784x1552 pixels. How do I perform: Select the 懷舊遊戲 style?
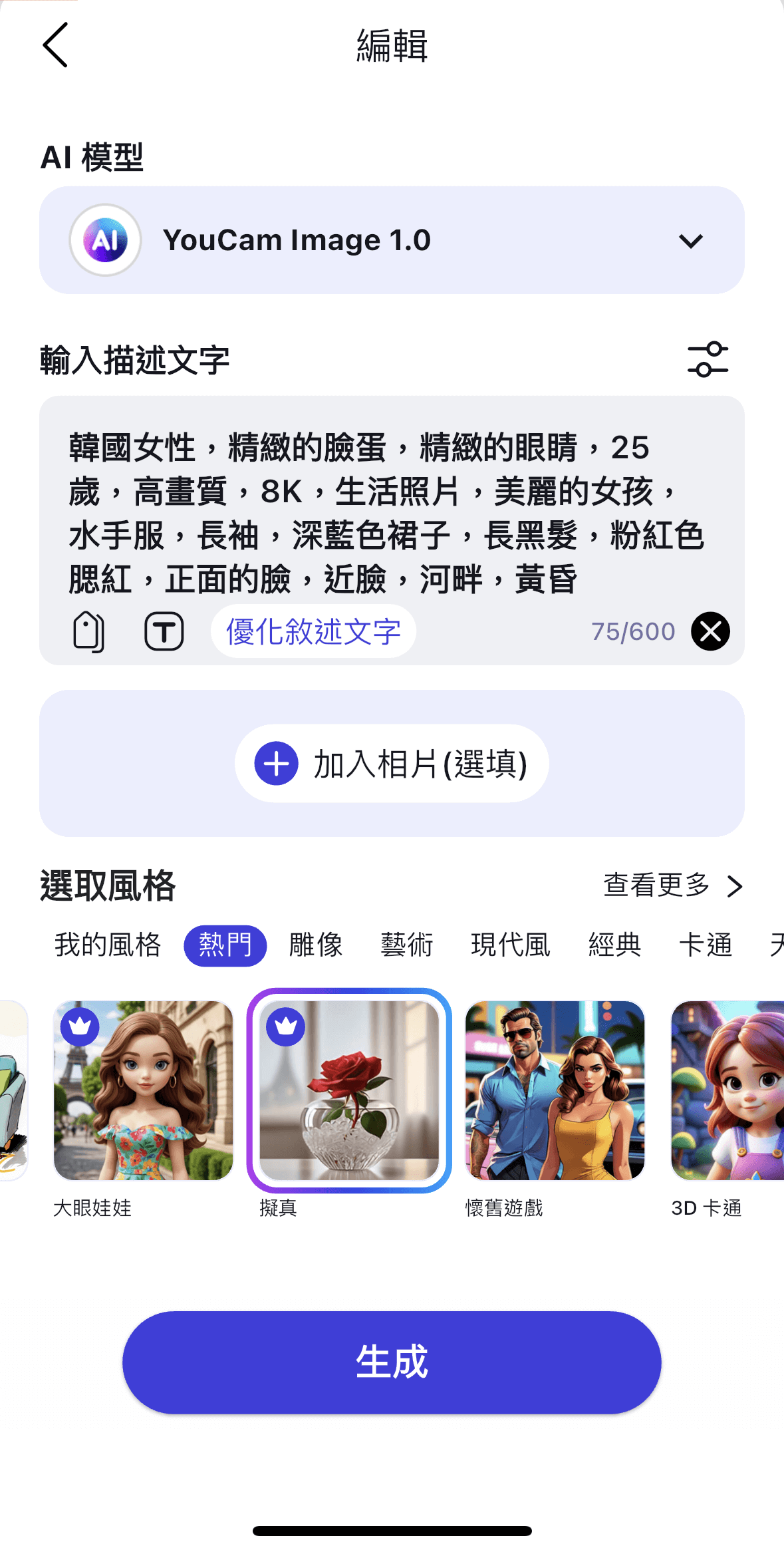click(555, 1091)
